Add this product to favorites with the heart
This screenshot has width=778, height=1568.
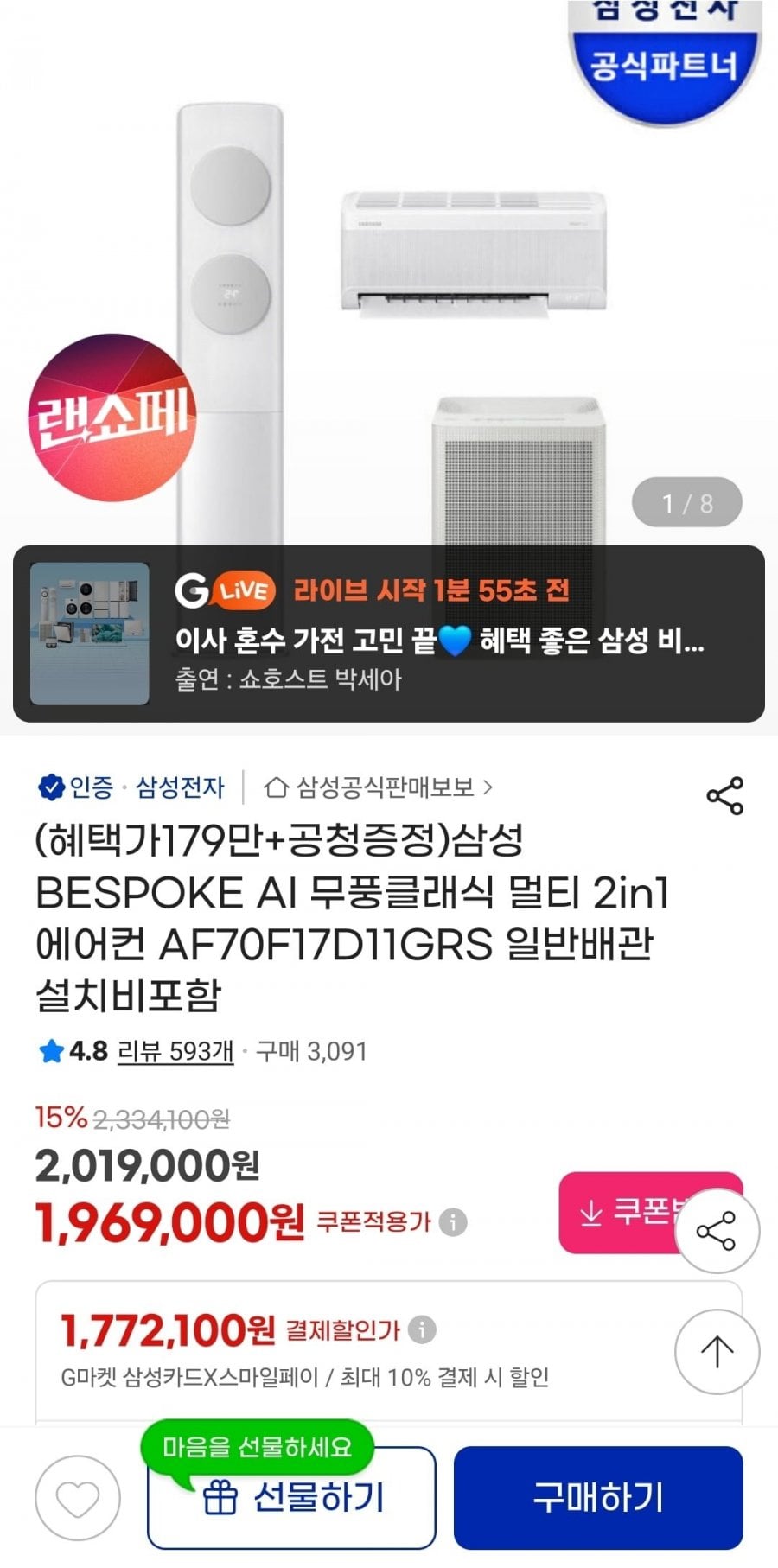78,1498
